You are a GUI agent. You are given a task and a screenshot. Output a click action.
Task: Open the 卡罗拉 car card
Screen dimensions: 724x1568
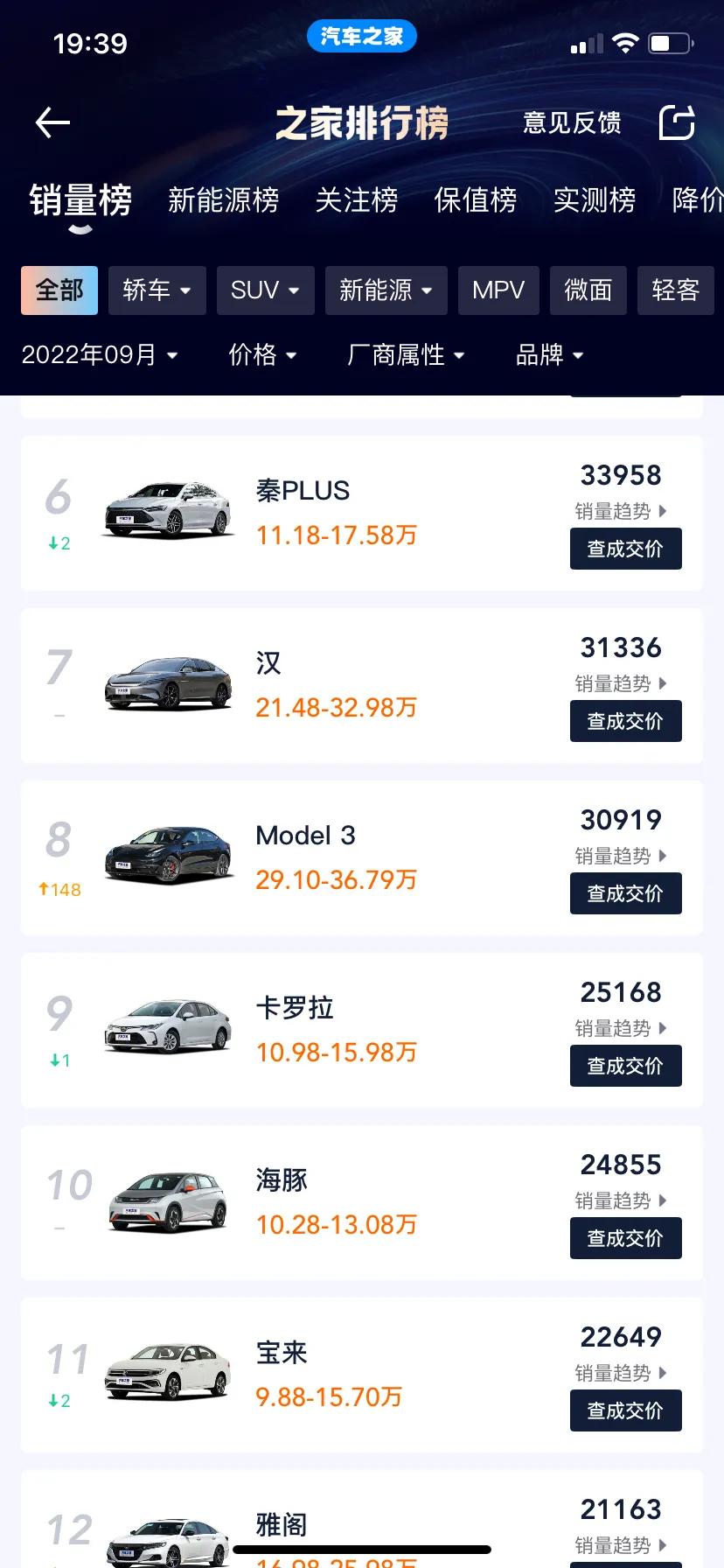(x=362, y=1031)
